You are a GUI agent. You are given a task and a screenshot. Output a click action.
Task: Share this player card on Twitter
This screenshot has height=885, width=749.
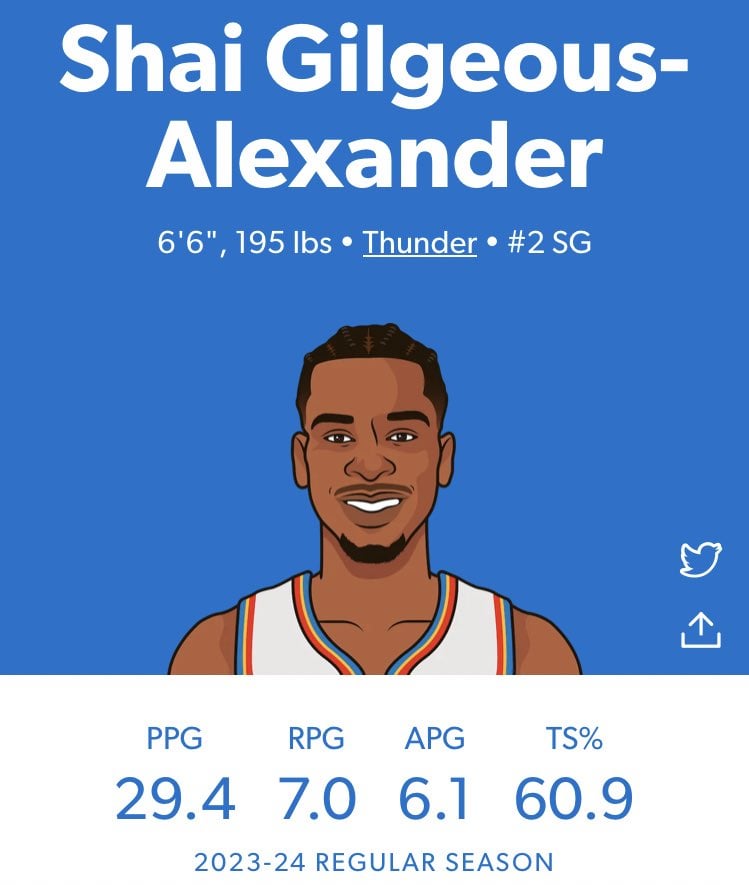click(x=700, y=559)
